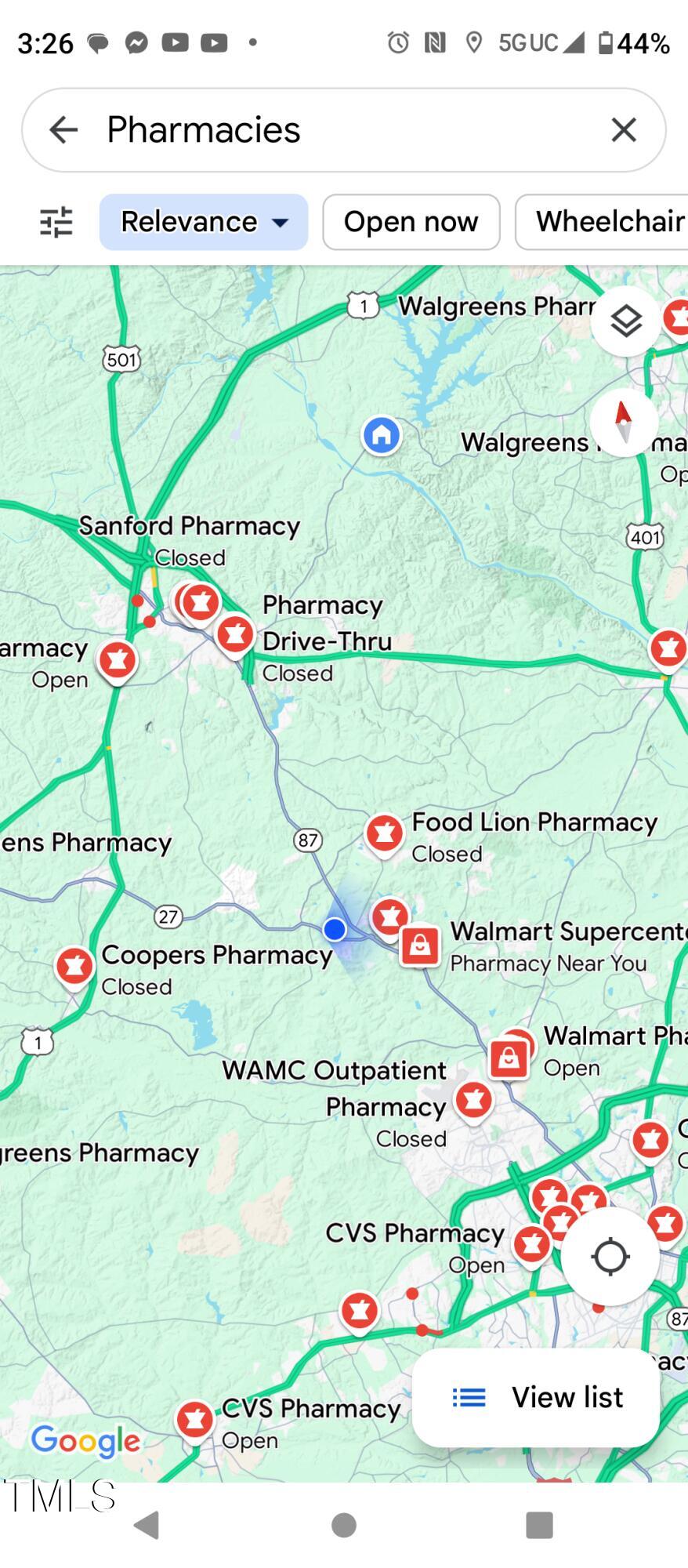Viewport: 688px width, 1568px height.
Task: Filter results by Open now
Action: [411, 222]
